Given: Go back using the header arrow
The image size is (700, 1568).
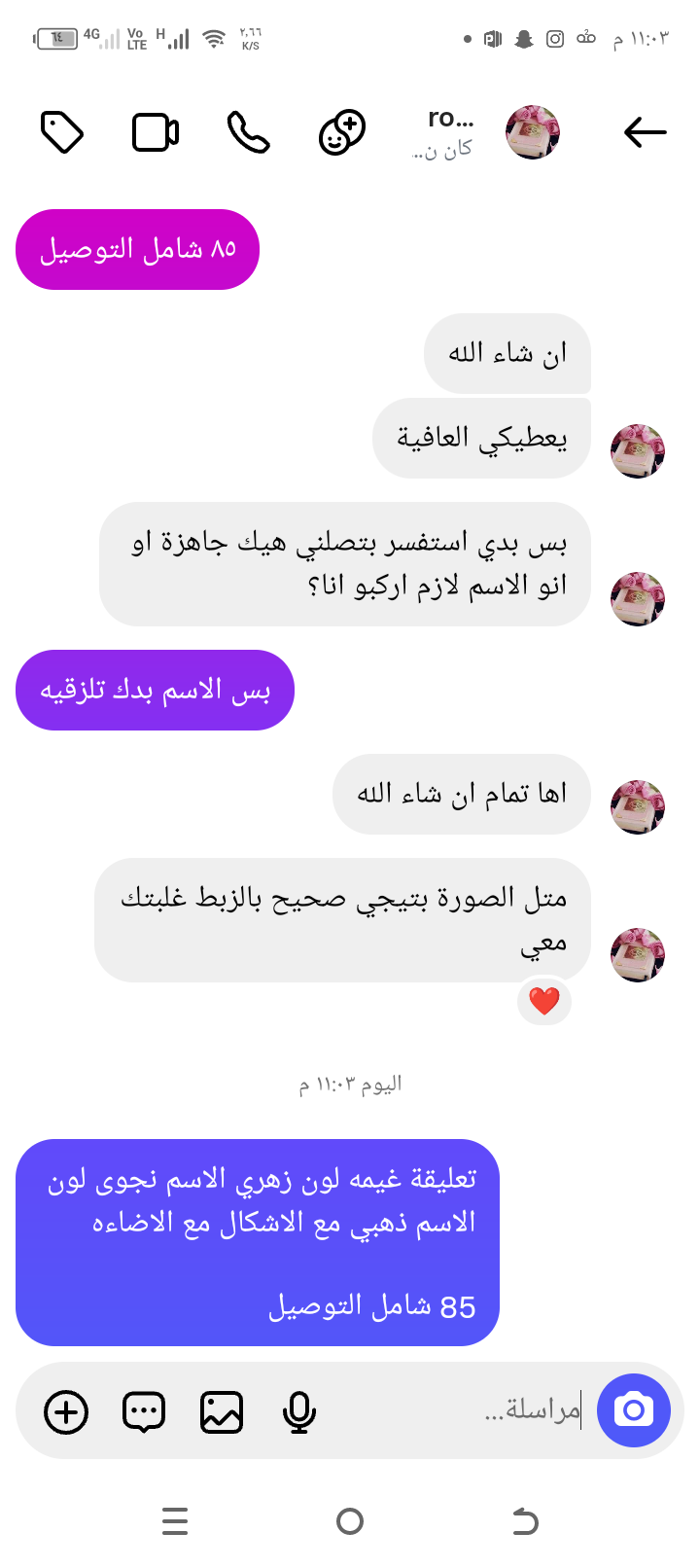Looking at the screenshot, I should (645, 131).
